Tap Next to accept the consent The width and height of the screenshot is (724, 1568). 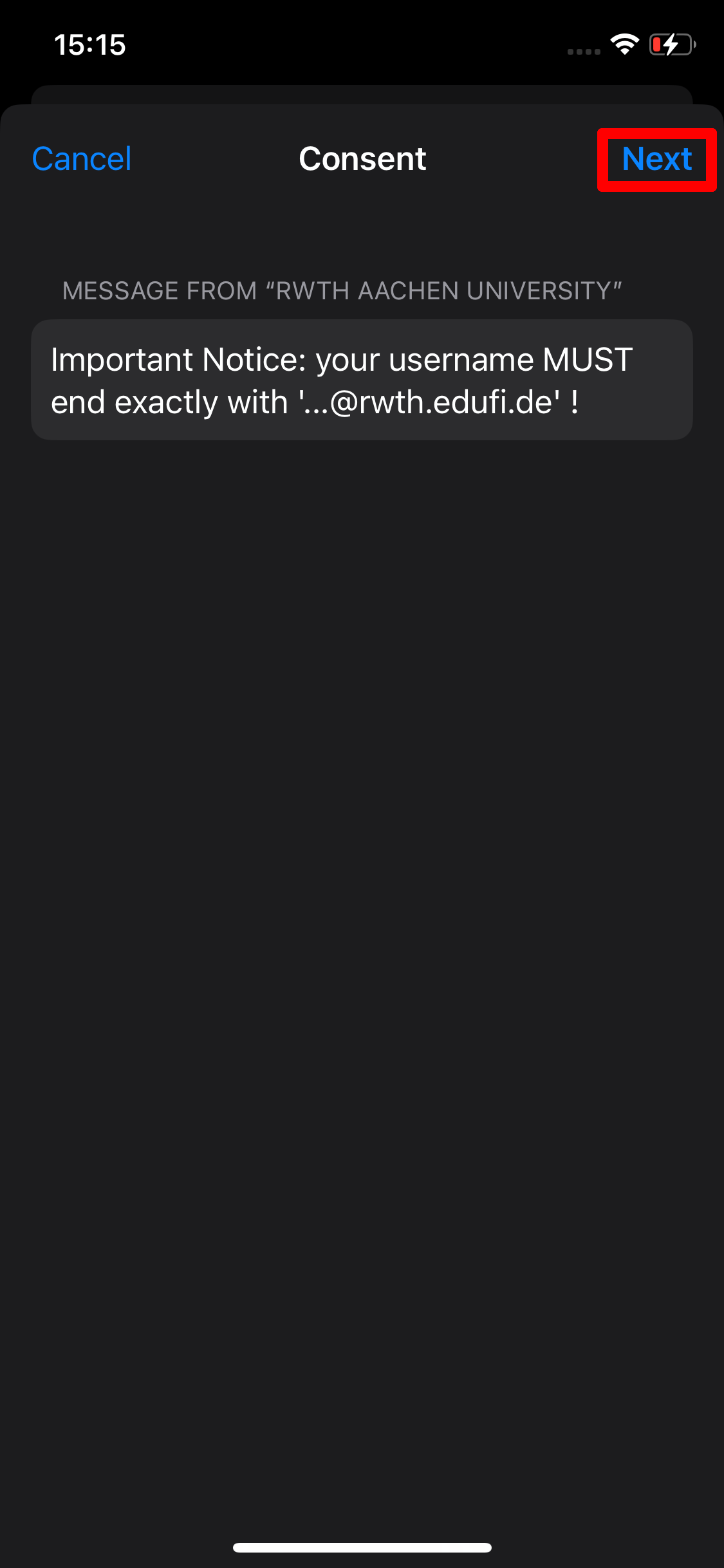[x=656, y=159]
